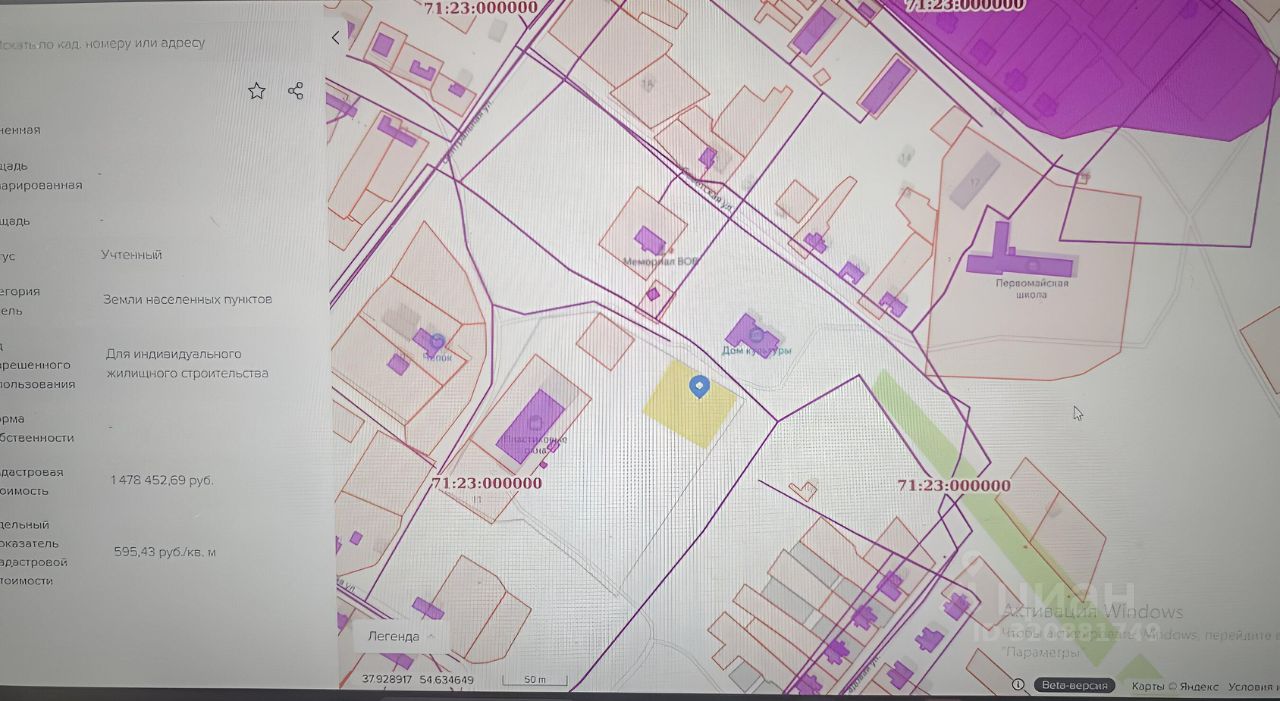Collapse the side panel with the arrow

pos(335,38)
